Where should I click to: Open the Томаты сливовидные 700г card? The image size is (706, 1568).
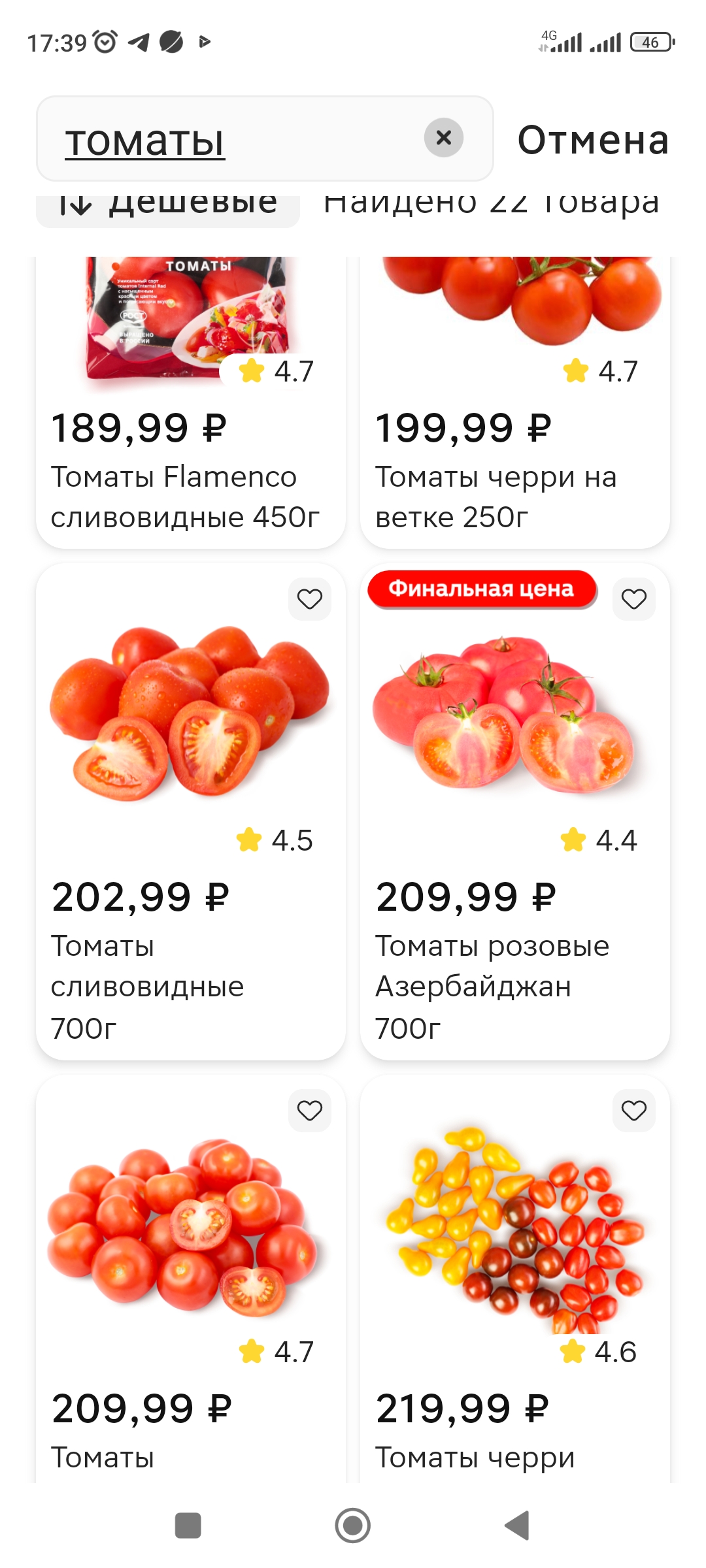[x=190, y=849]
